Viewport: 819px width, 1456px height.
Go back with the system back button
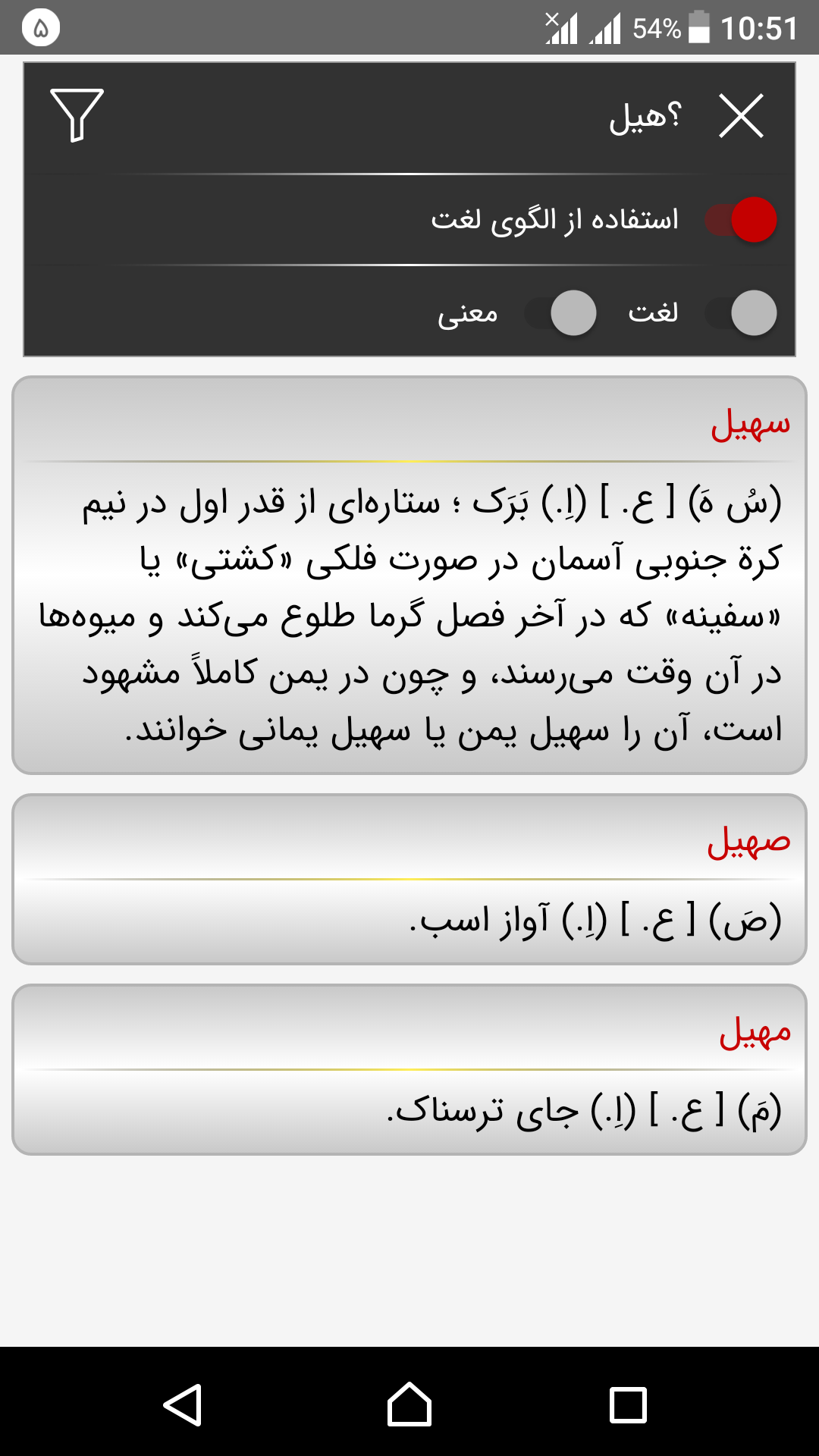[183, 1404]
